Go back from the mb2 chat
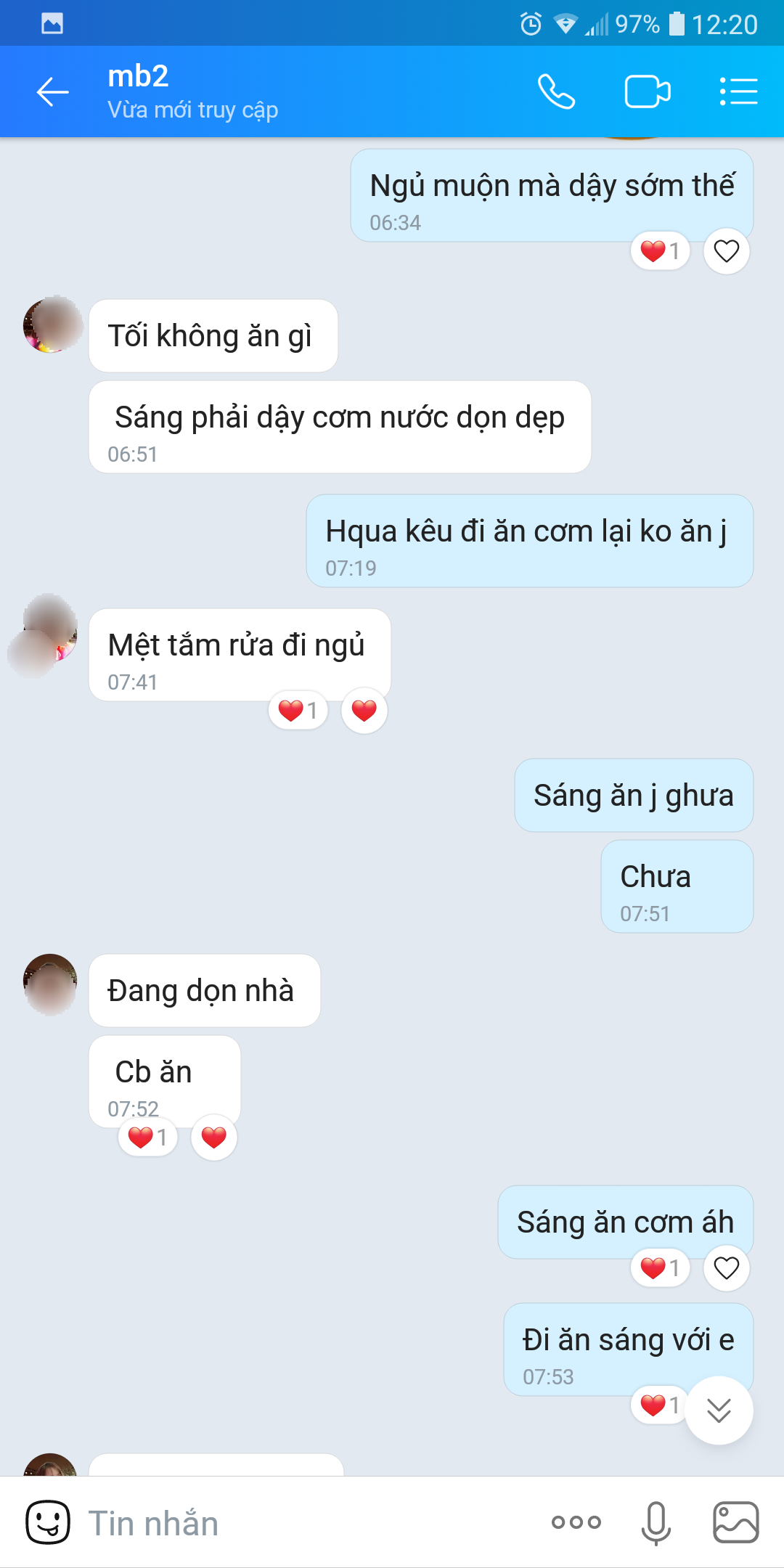 click(x=52, y=92)
